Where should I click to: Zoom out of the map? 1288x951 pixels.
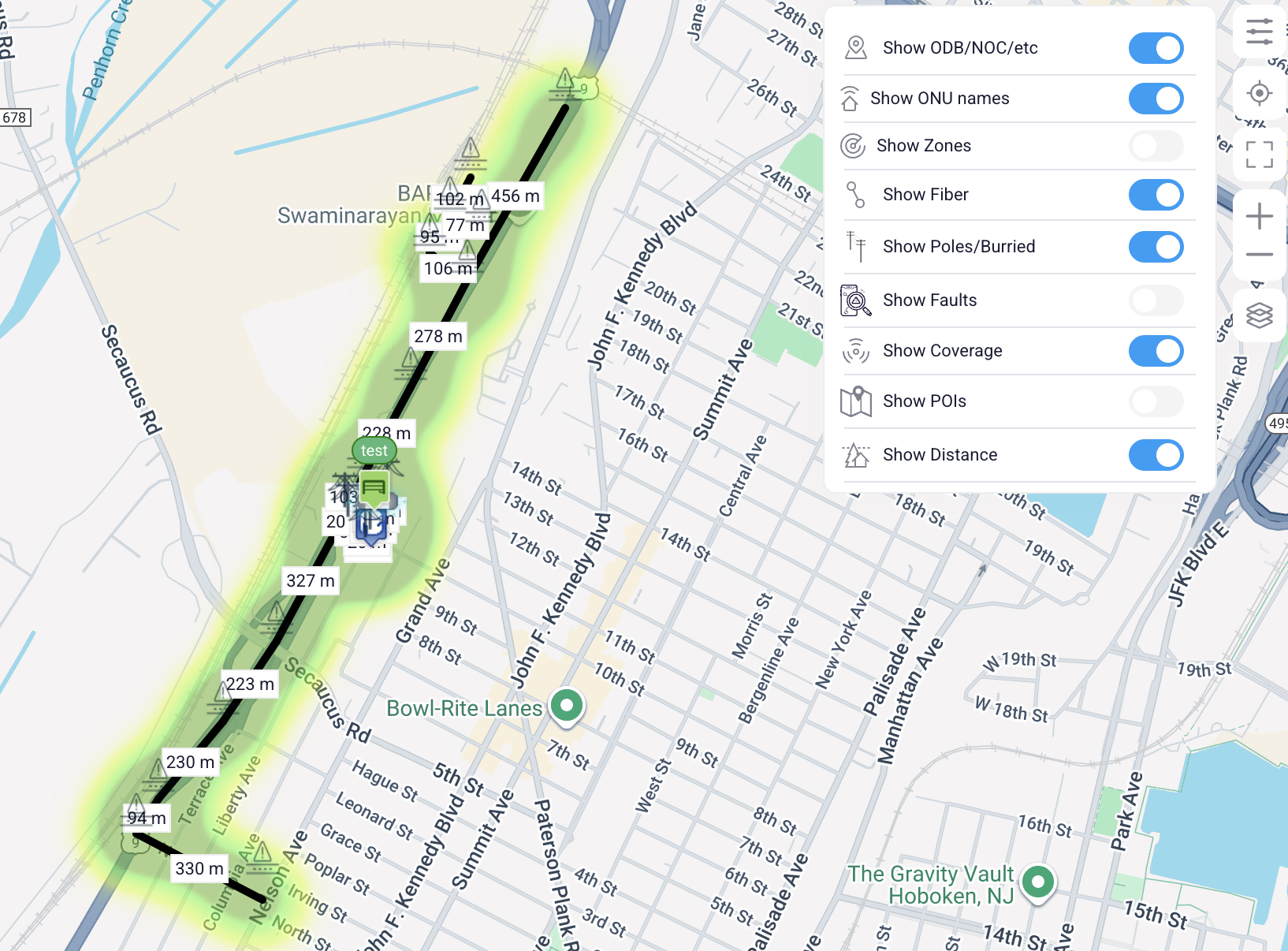[1259, 255]
